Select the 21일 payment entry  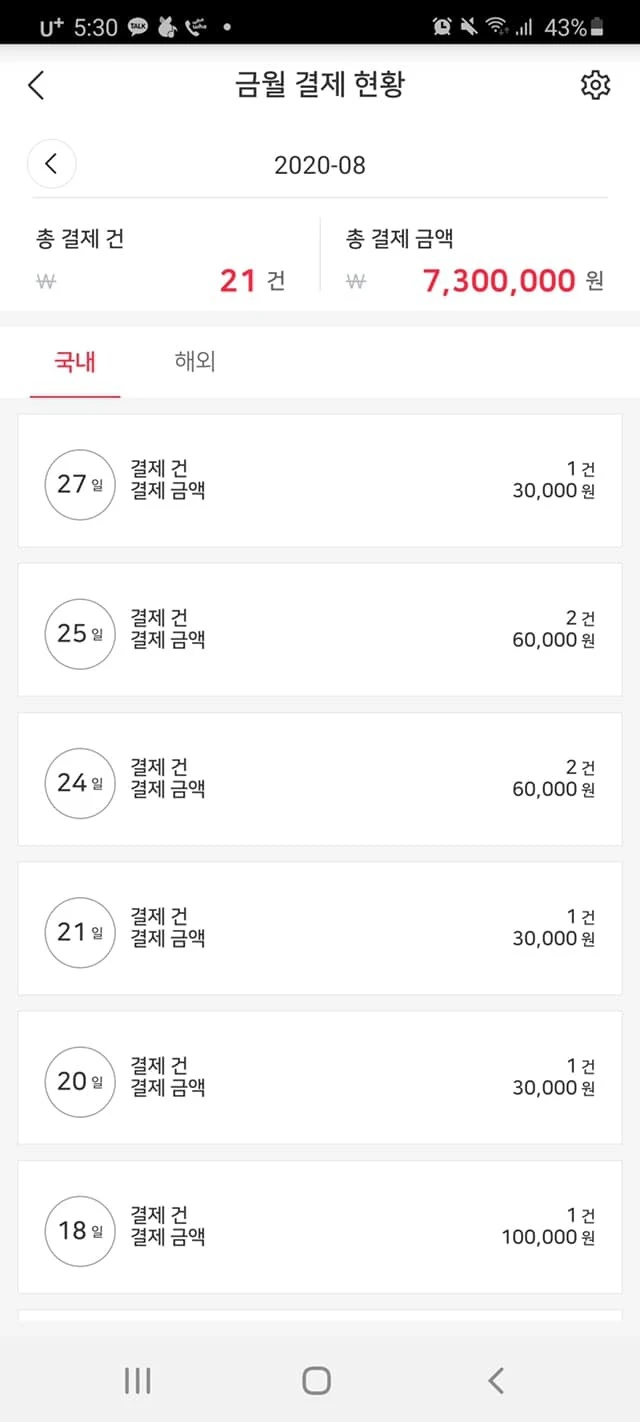coord(320,928)
